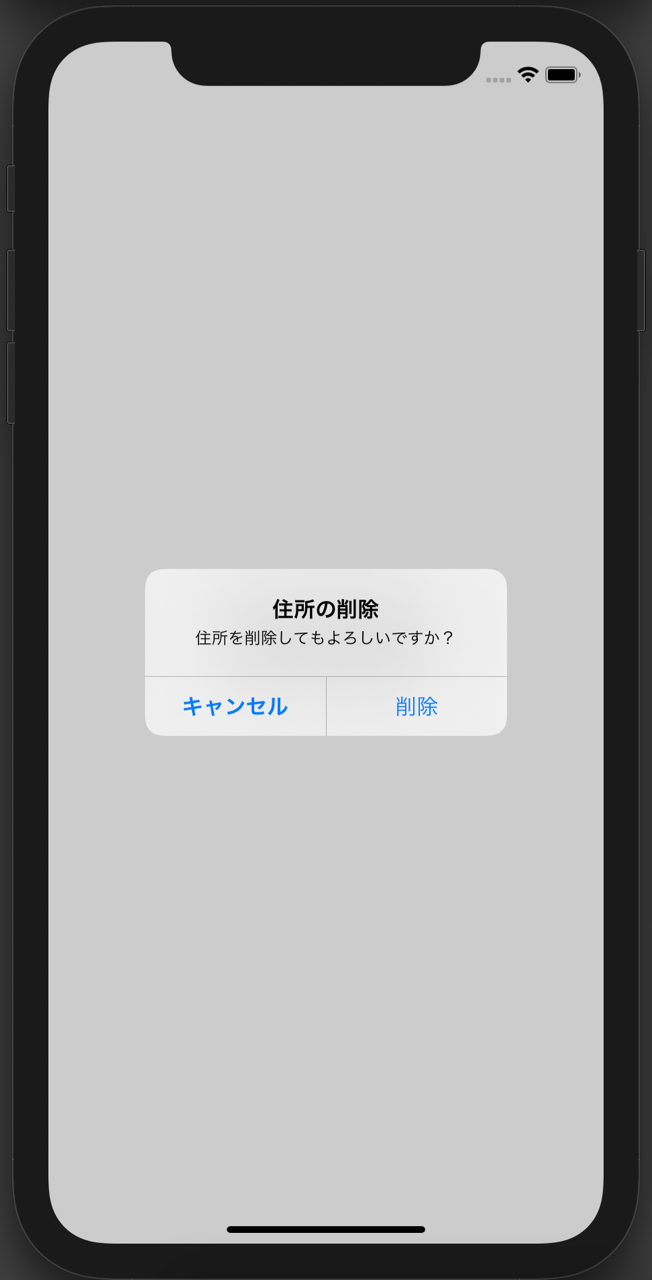Tap キャンセル to cancel address deletion

[235, 706]
